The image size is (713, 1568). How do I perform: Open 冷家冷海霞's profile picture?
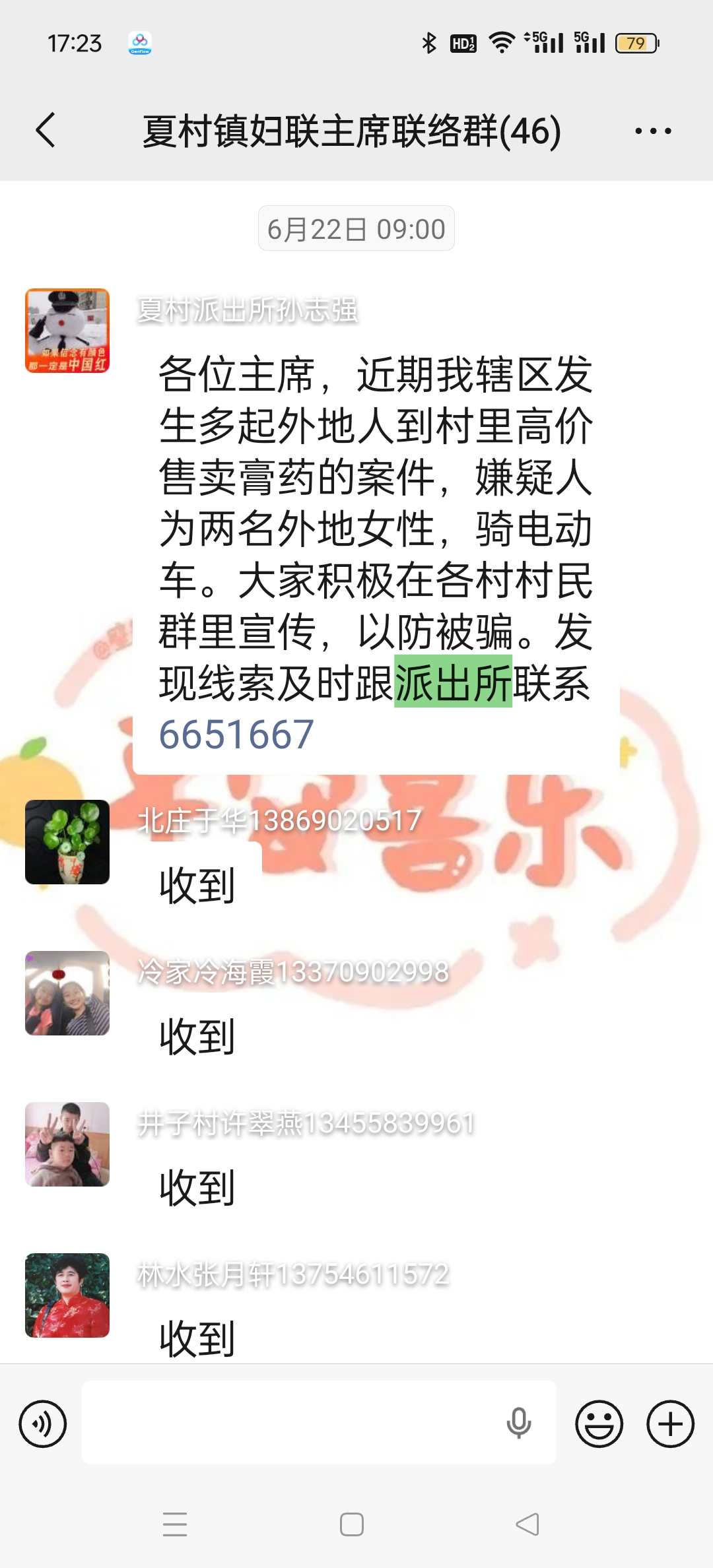(x=67, y=993)
